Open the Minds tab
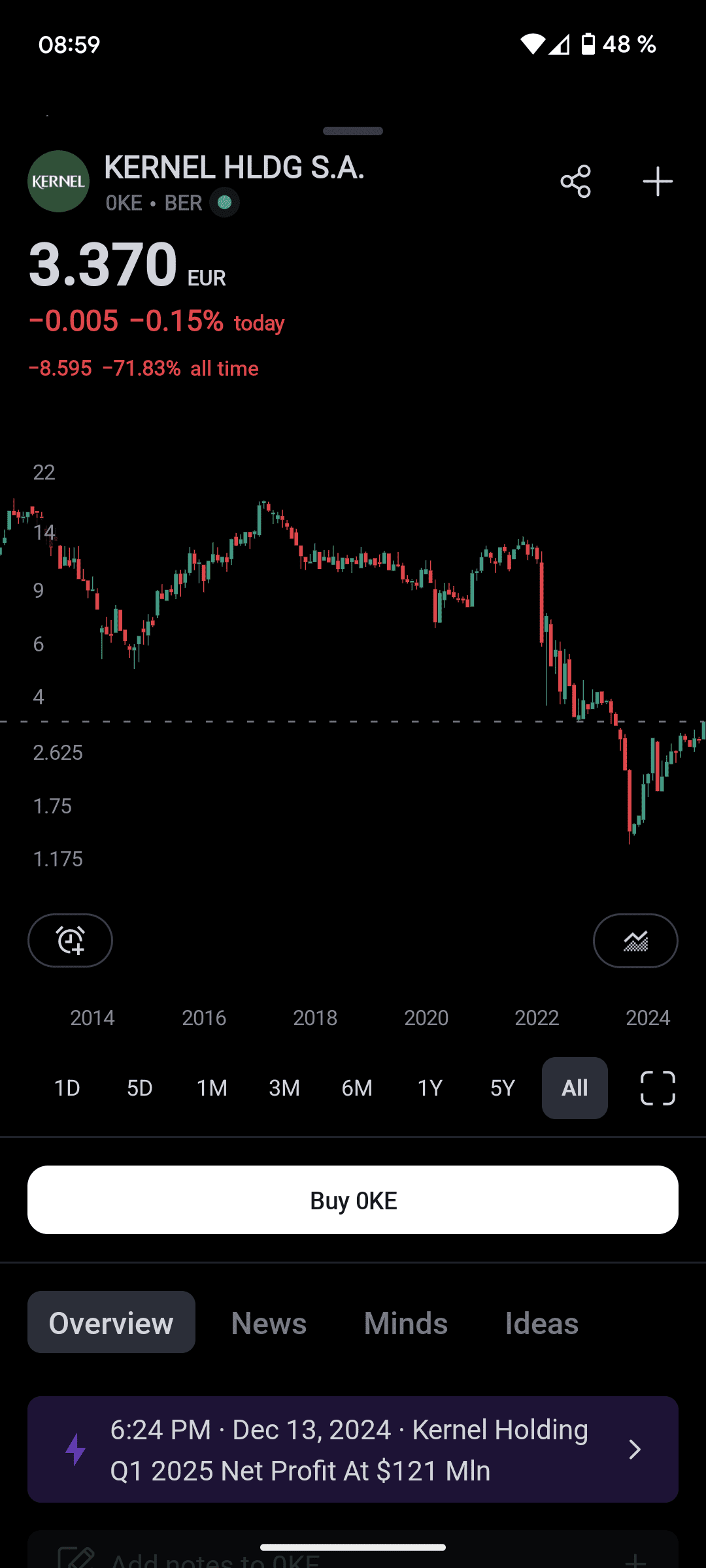 pos(405,1323)
